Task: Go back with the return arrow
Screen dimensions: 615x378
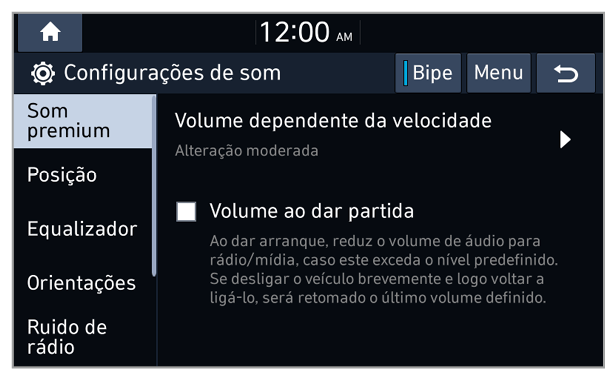Action: [x=566, y=73]
